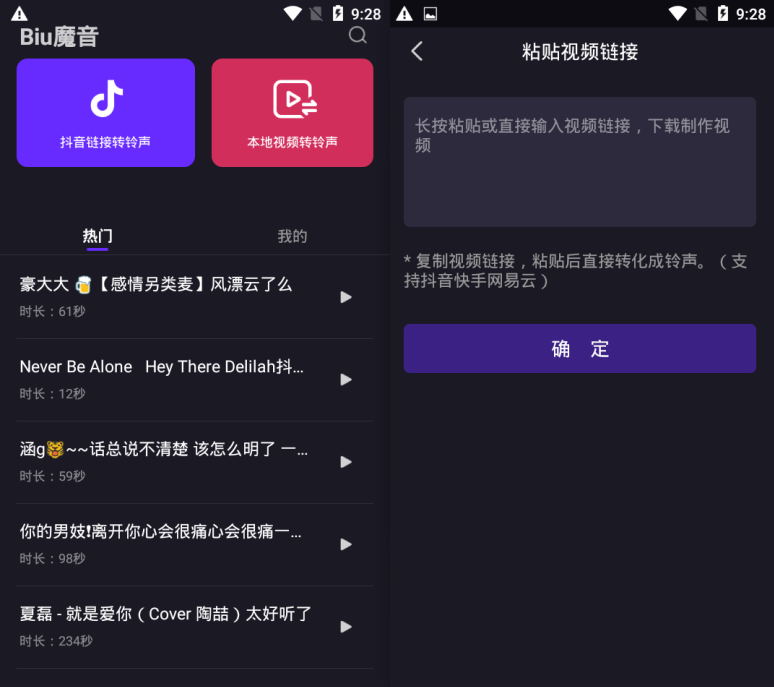The image size is (774, 687).
Task: Play 你的男妓 离开你心会很痛 ringtone
Action: tap(346, 544)
